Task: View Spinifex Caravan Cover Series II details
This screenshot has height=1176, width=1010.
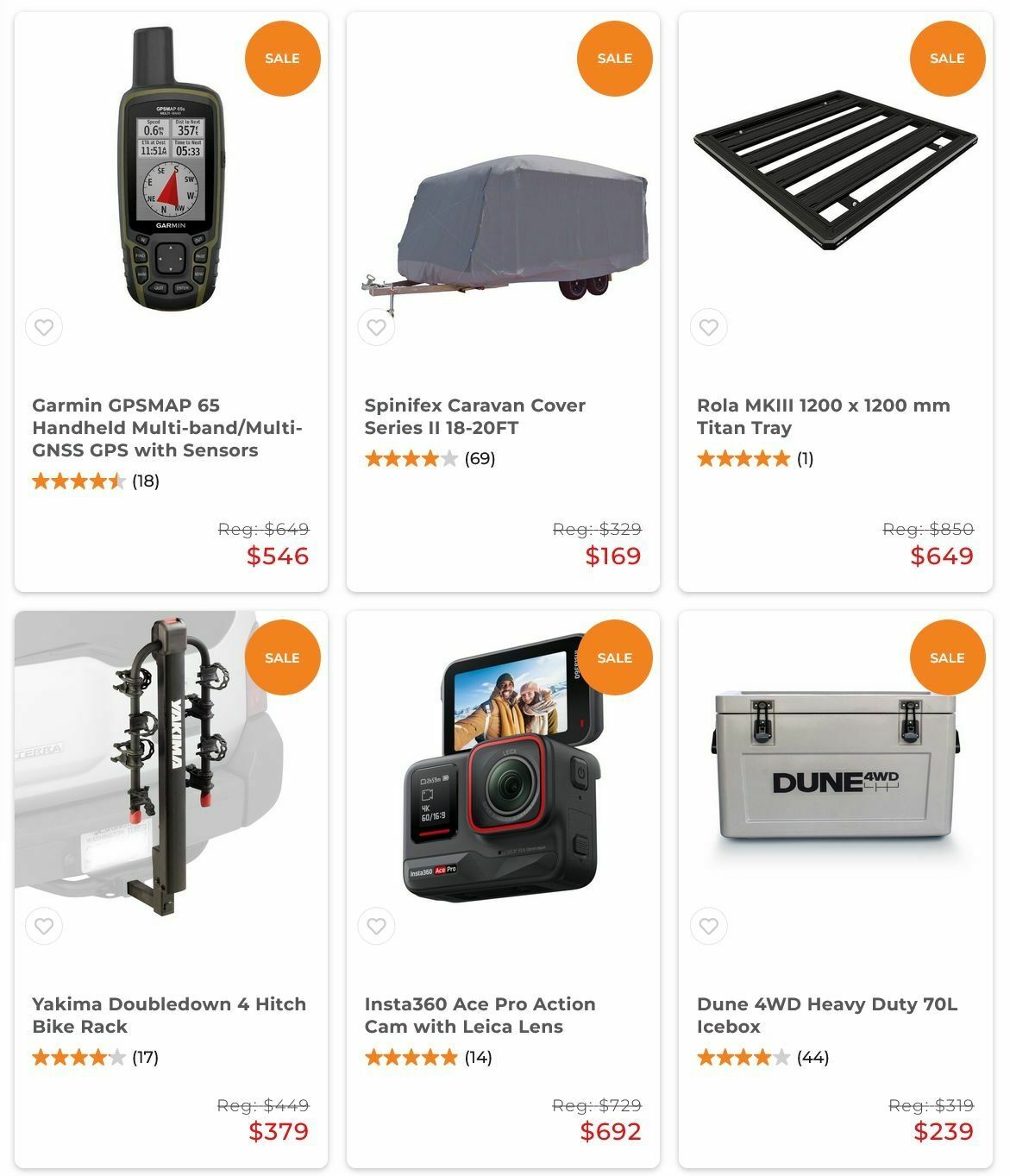Action: [474, 416]
